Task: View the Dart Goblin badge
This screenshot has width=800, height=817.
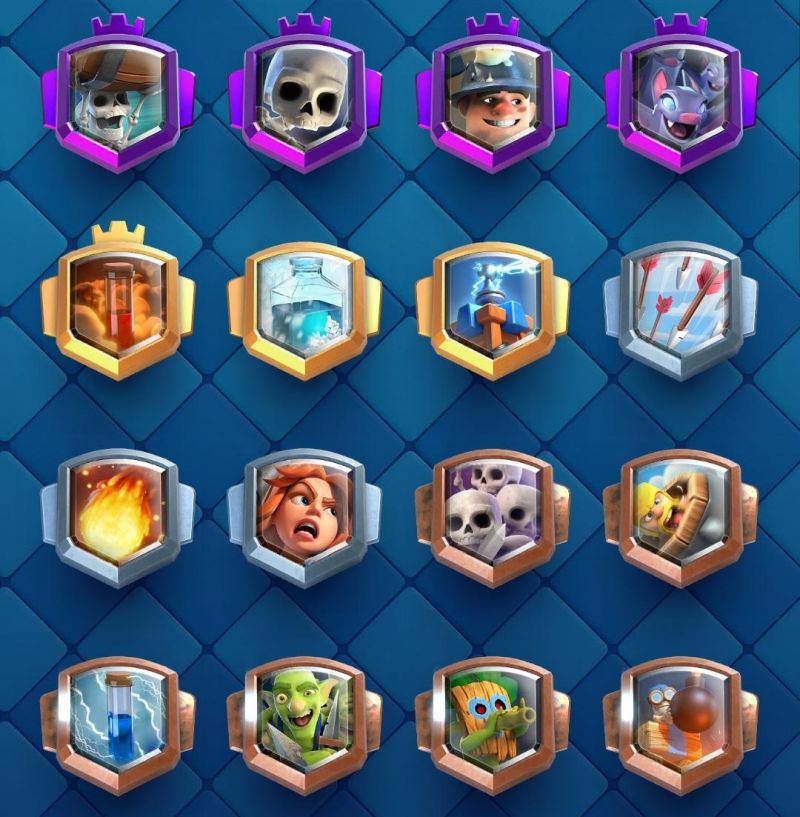Action: click(493, 726)
